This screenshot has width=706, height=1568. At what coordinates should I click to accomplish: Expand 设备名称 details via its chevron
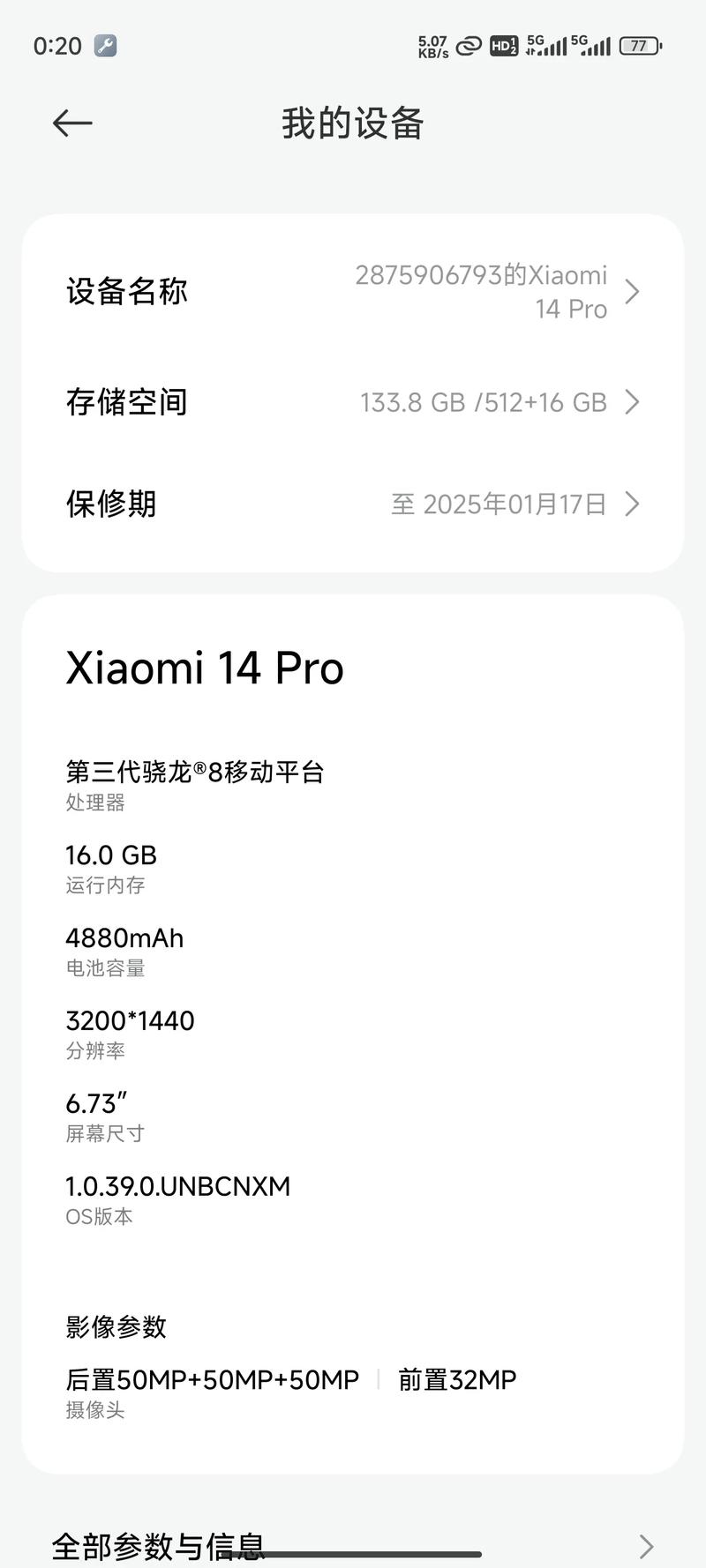(631, 292)
